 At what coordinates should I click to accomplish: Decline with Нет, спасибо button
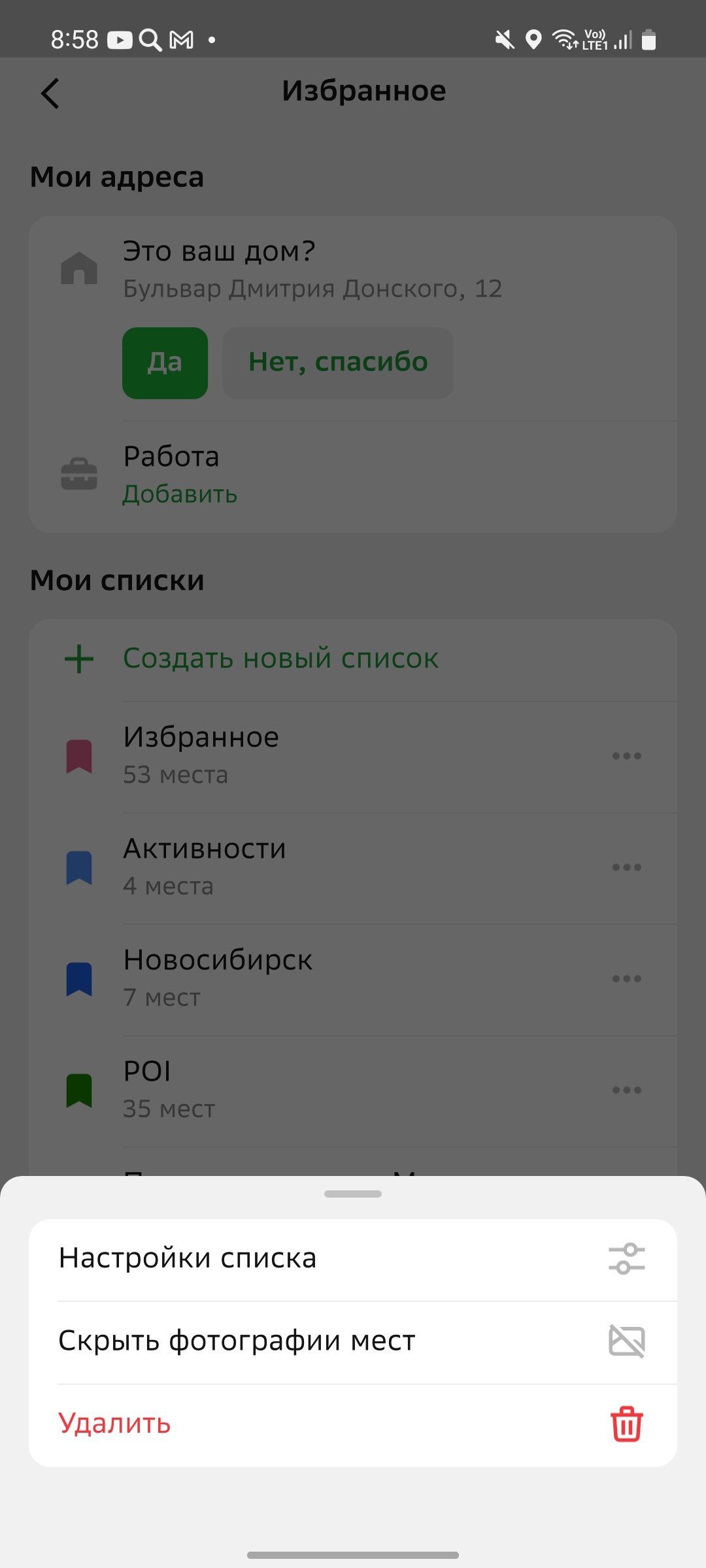pyautogui.click(x=337, y=363)
